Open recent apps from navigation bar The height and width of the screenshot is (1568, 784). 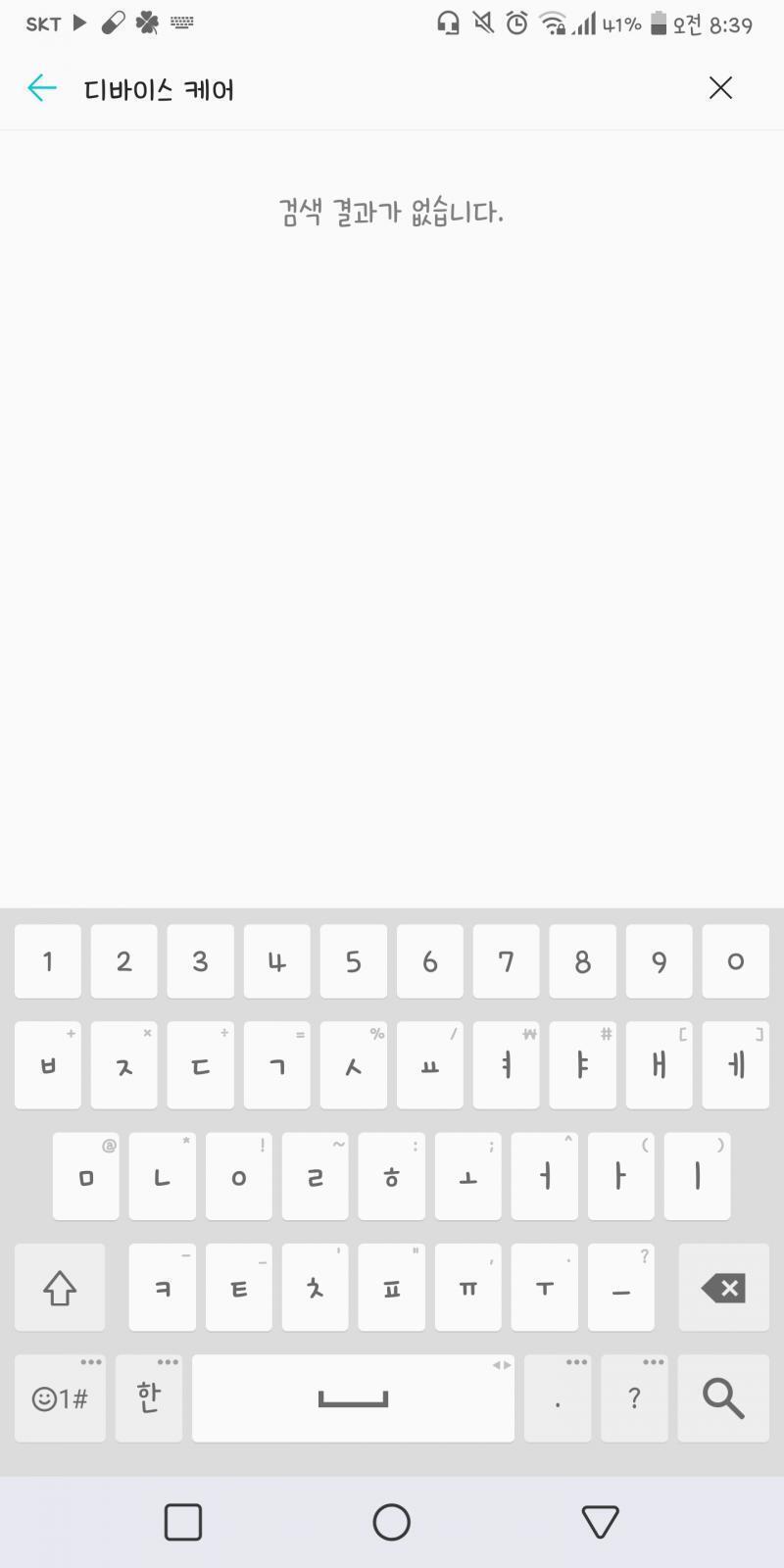click(x=183, y=1522)
